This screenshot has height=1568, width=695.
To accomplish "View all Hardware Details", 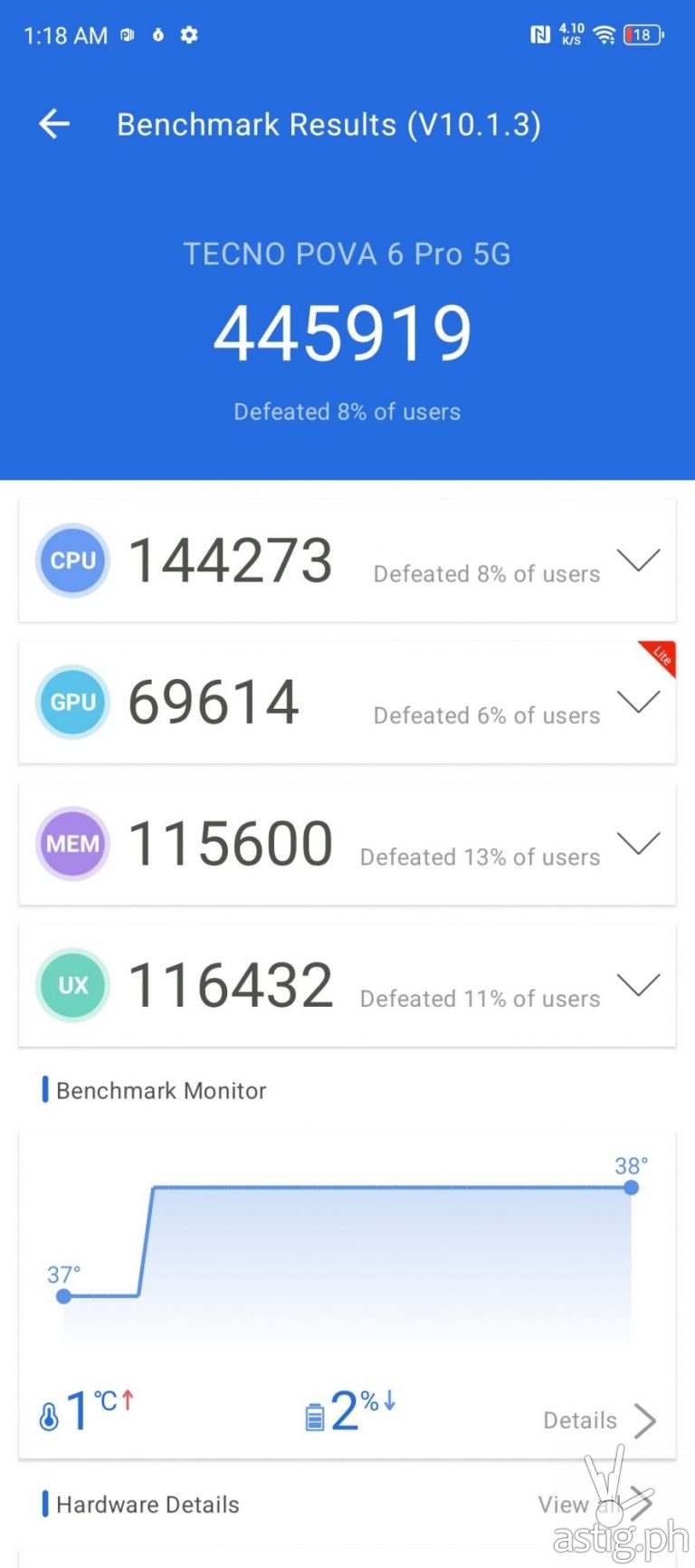I will coord(594,1505).
